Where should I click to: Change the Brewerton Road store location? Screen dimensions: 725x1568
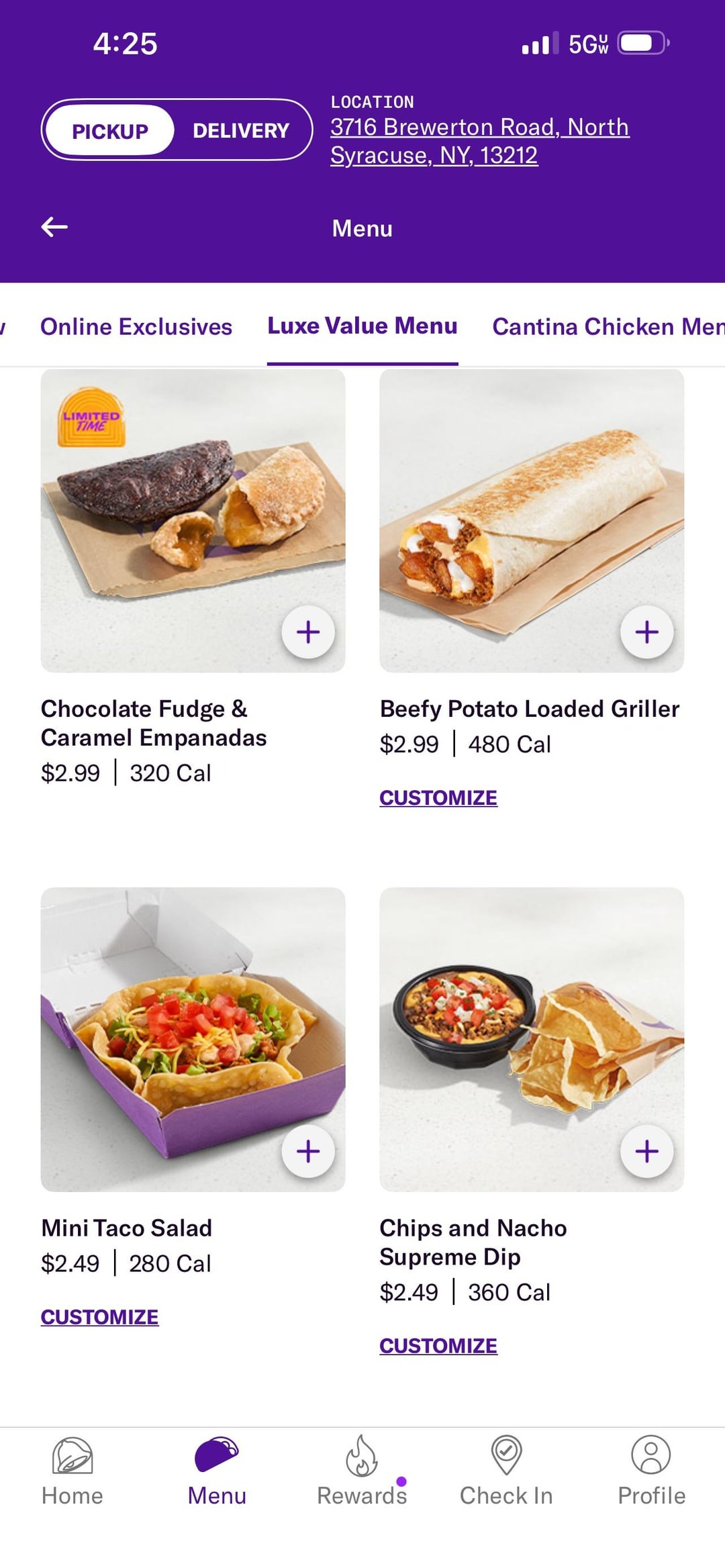(479, 141)
